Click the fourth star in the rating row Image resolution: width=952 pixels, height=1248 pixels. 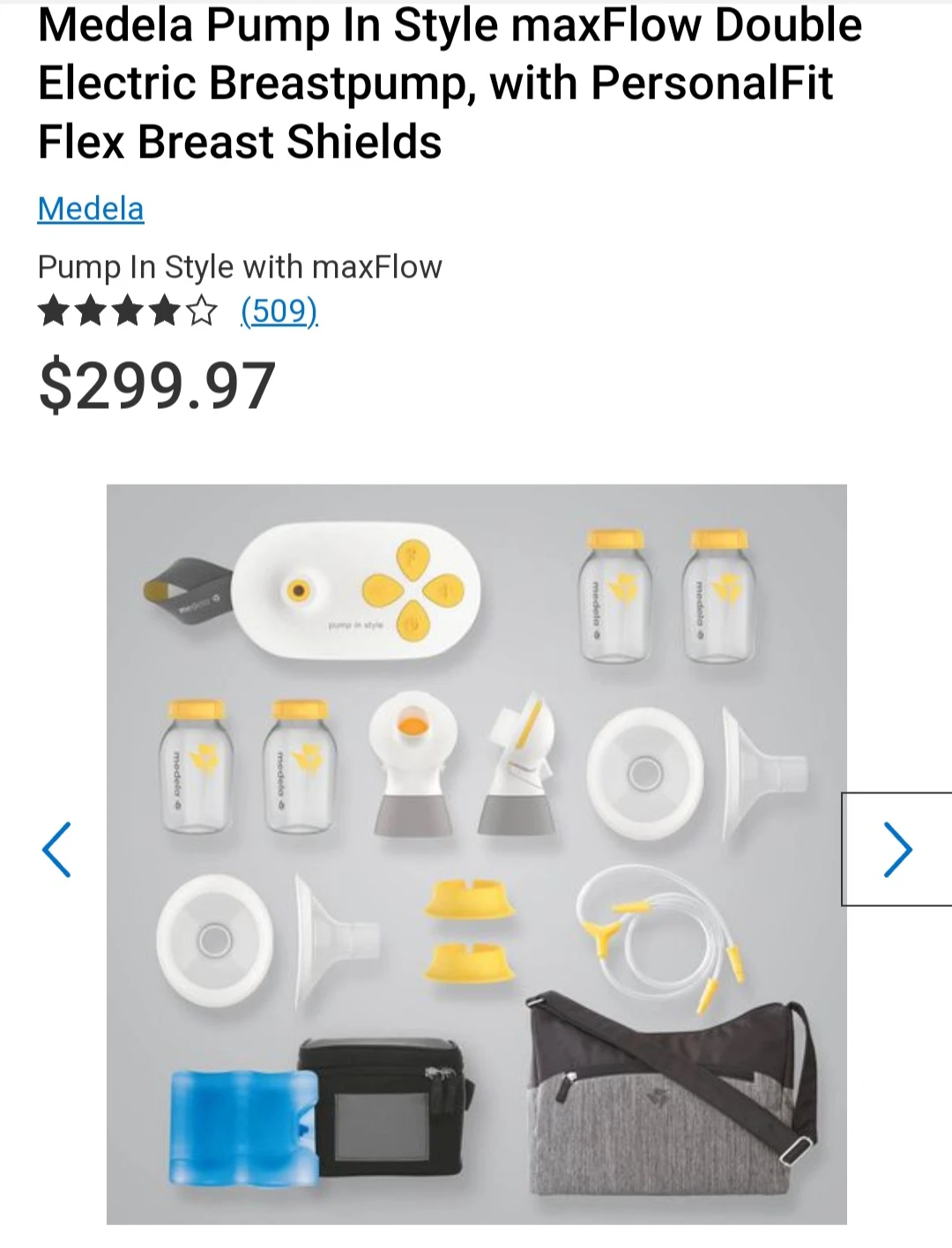click(x=164, y=311)
